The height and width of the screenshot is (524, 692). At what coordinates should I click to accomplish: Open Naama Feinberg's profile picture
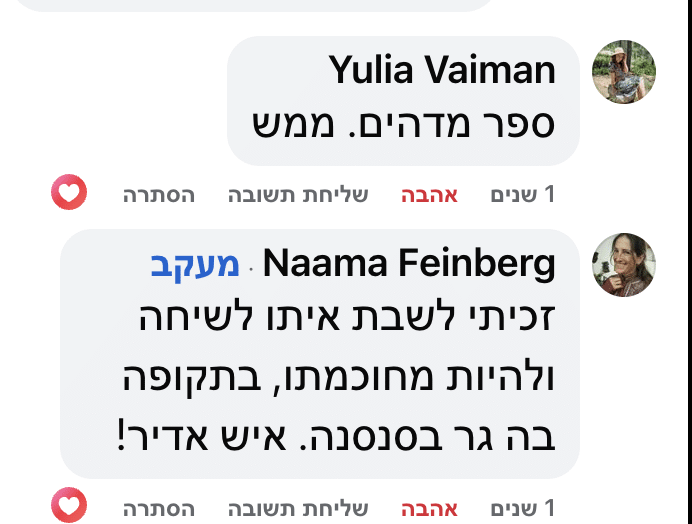point(624,265)
